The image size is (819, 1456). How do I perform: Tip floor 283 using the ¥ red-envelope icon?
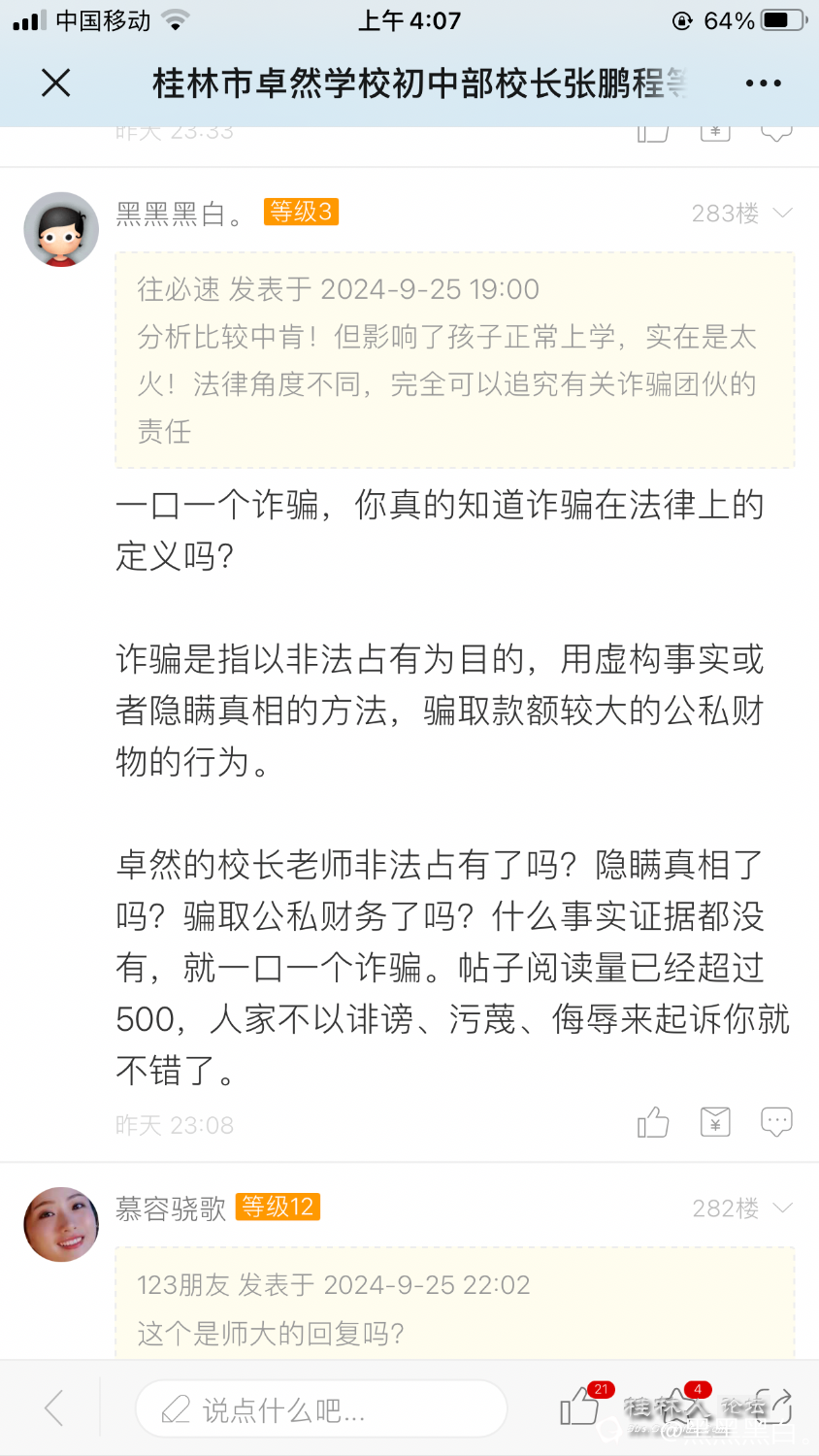tap(714, 1122)
